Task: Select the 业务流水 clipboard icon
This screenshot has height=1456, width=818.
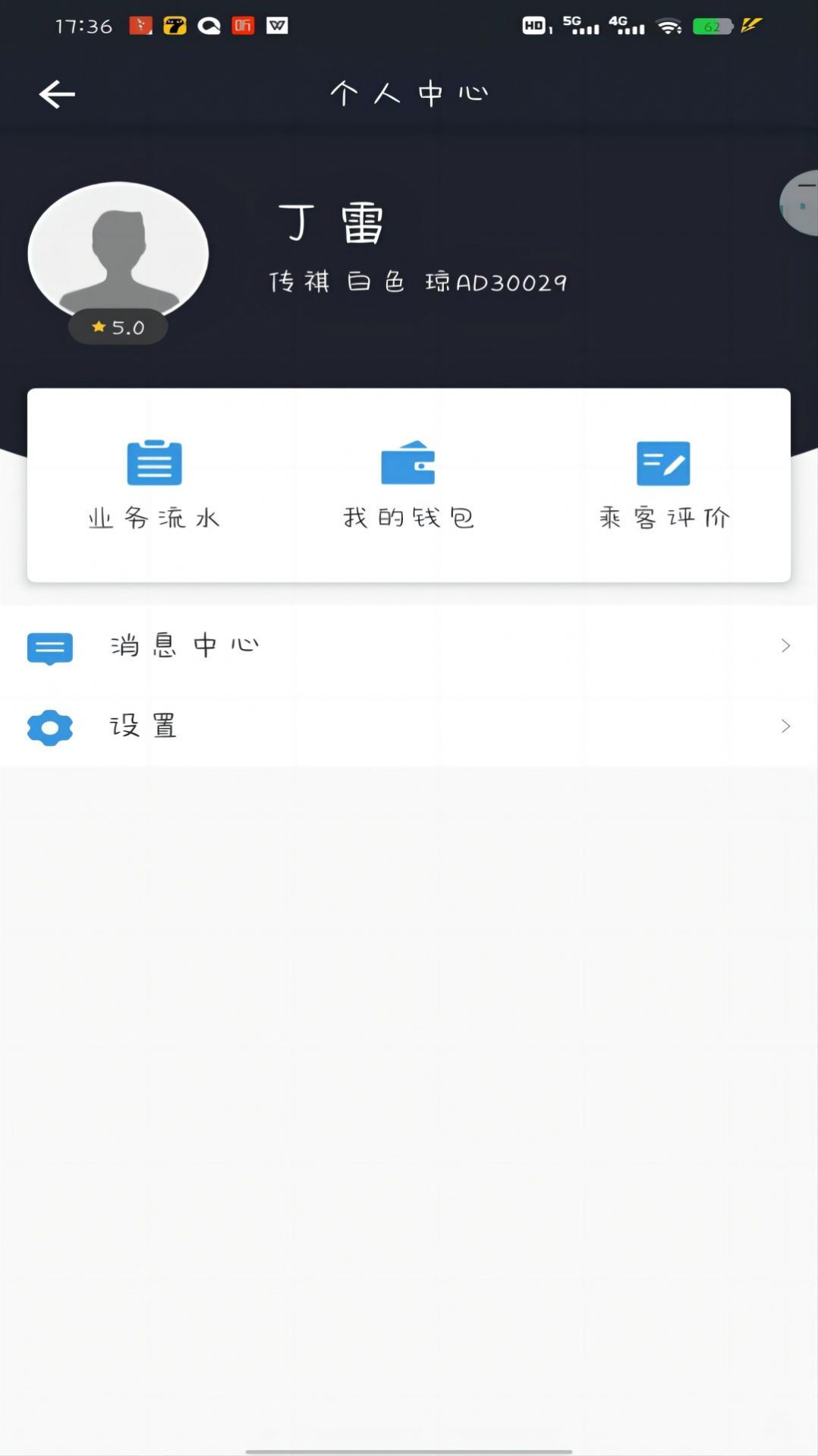Action: click(153, 463)
